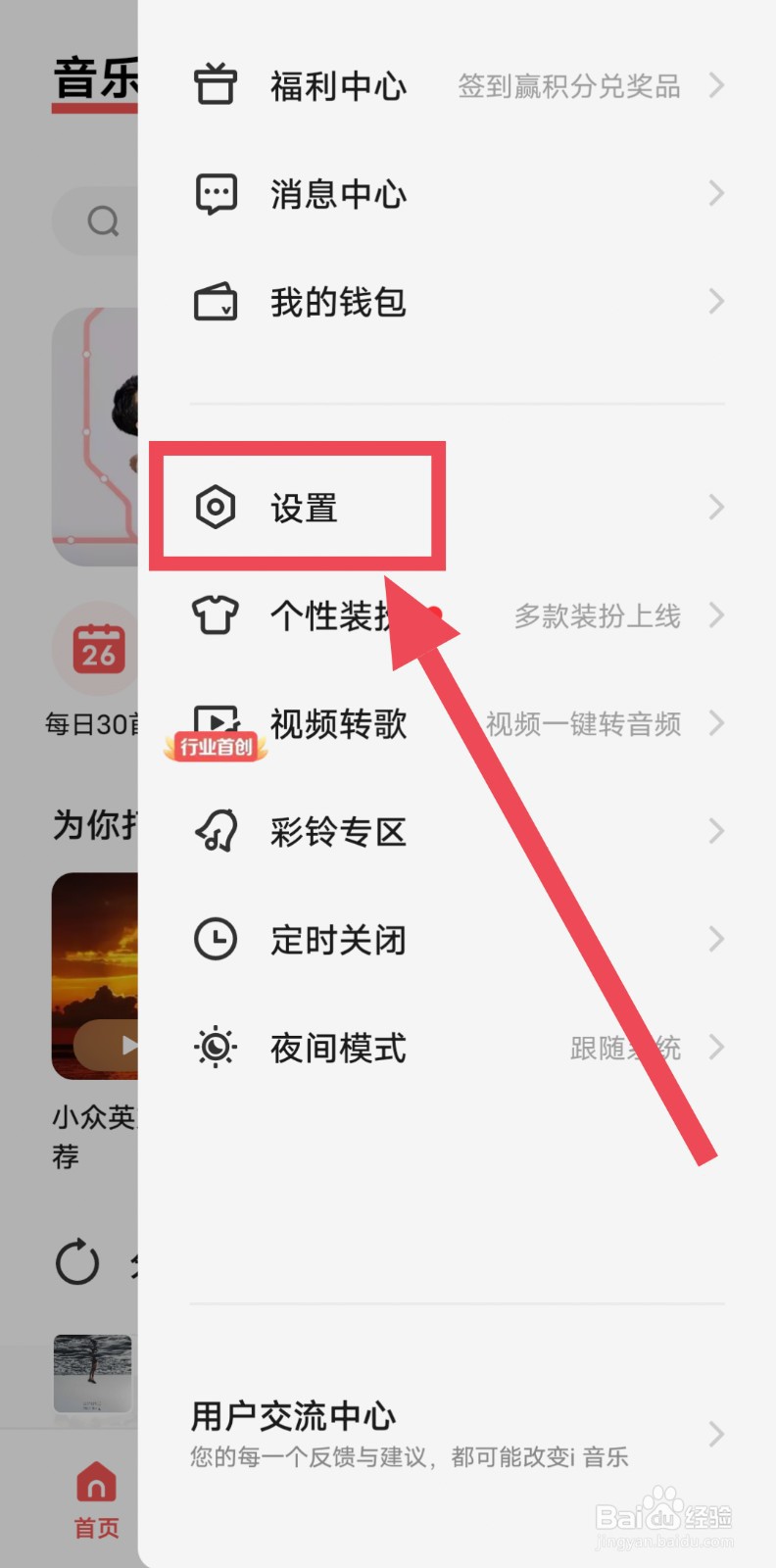The height and width of the screenshot is (1568, 776).
Task: Select the 设置 gear icon
Action: [215, 508]
